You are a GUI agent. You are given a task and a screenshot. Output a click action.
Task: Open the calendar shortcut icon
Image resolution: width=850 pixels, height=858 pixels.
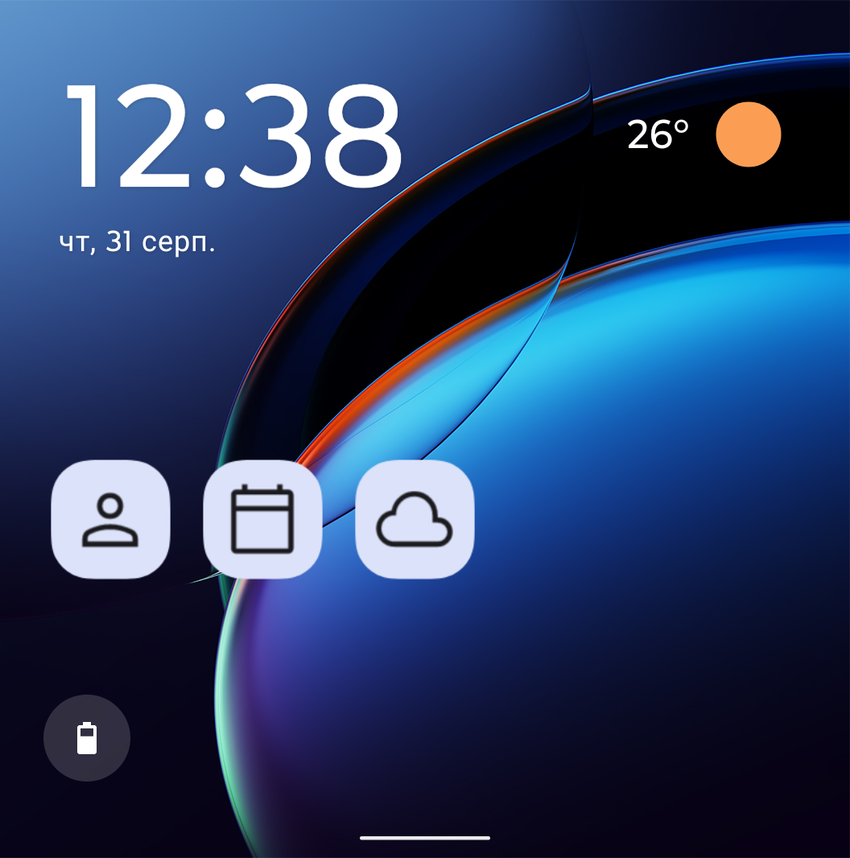pos(262,519)
